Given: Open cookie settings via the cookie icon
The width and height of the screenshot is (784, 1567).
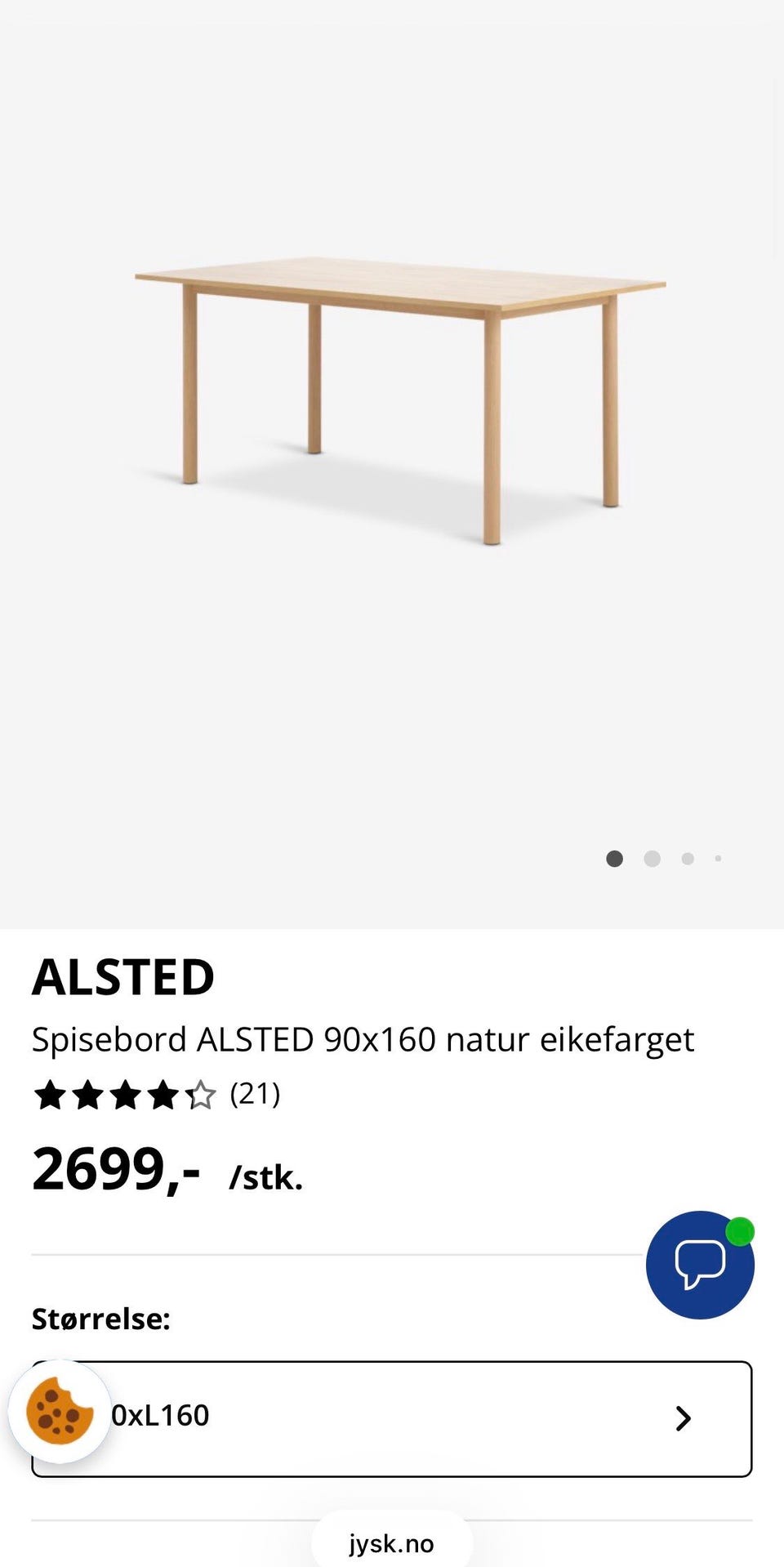Looking at the screenshot, I should (x=59, y=1411).
